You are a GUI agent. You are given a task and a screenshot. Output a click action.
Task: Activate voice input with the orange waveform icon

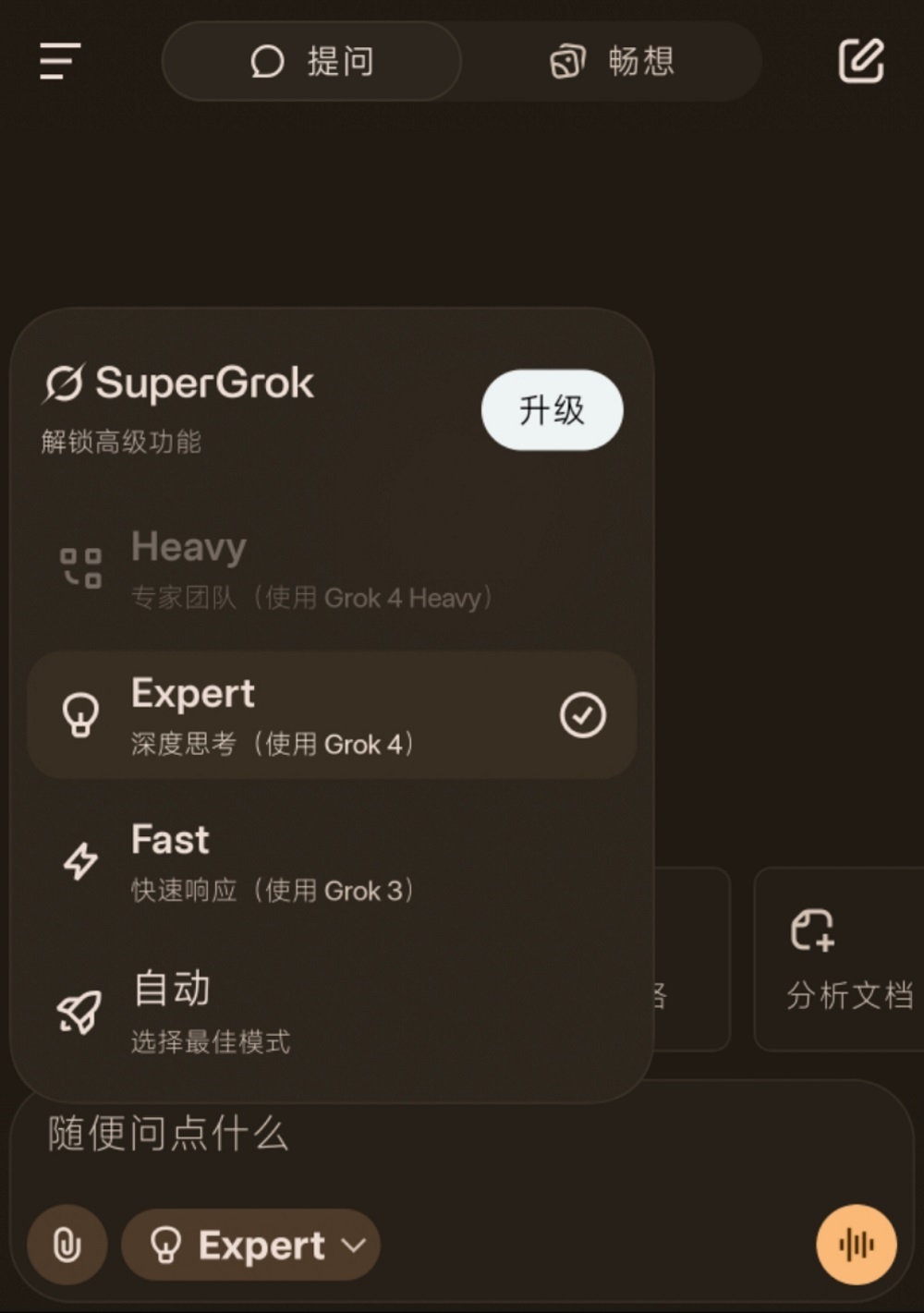coord(856,1245)
